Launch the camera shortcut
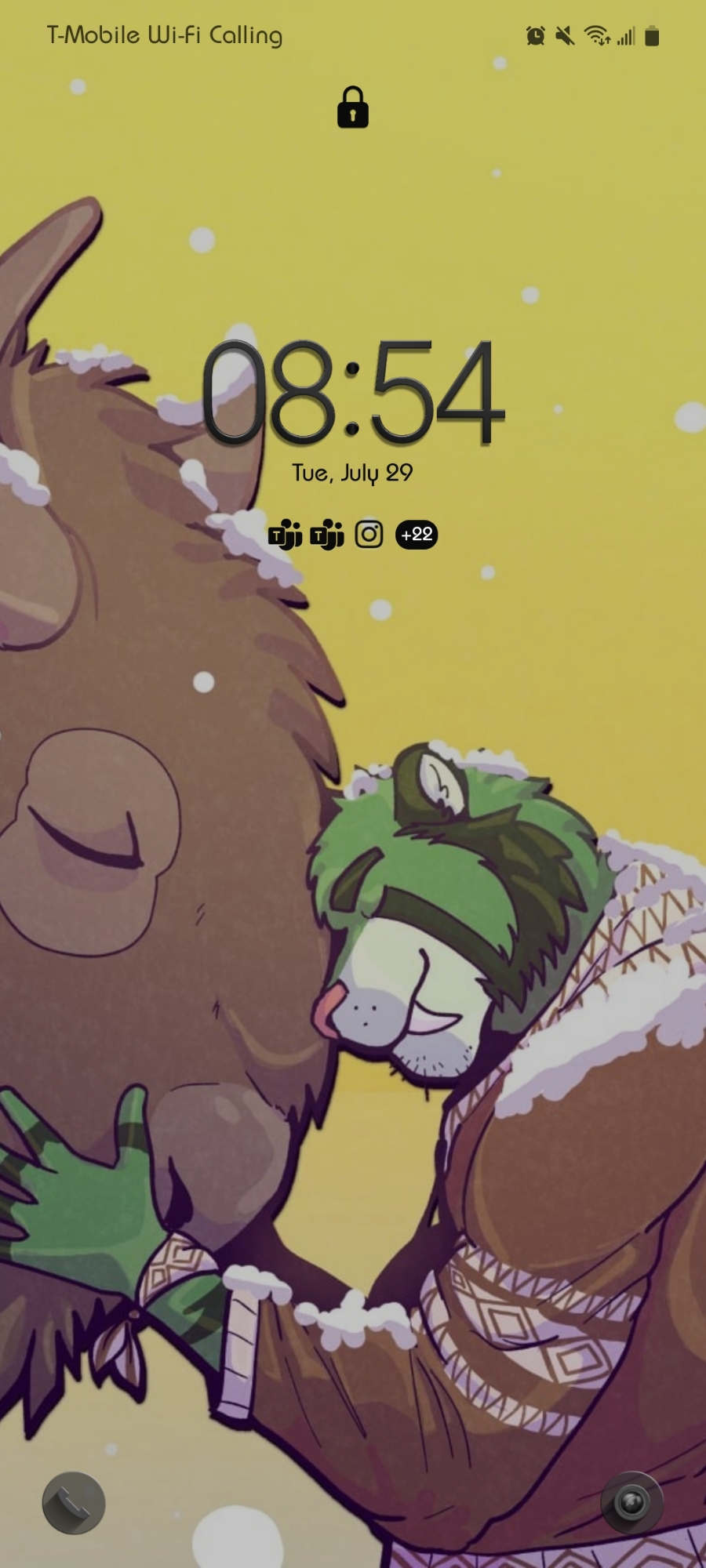This screenshot has width=706, height=1568. pyautogui.click(x=631, y=1502)
